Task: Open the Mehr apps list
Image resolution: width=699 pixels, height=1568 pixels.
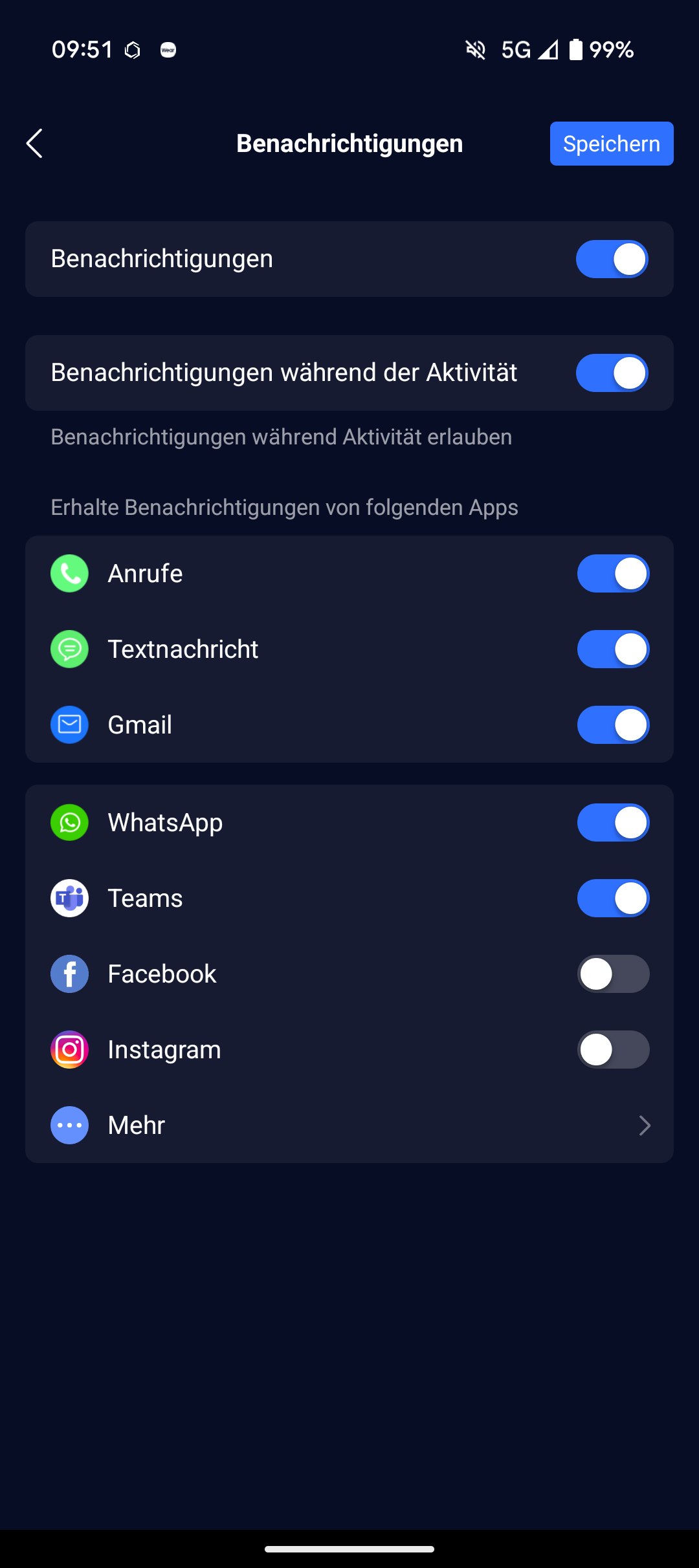Action: click(x=349, y=1126)
